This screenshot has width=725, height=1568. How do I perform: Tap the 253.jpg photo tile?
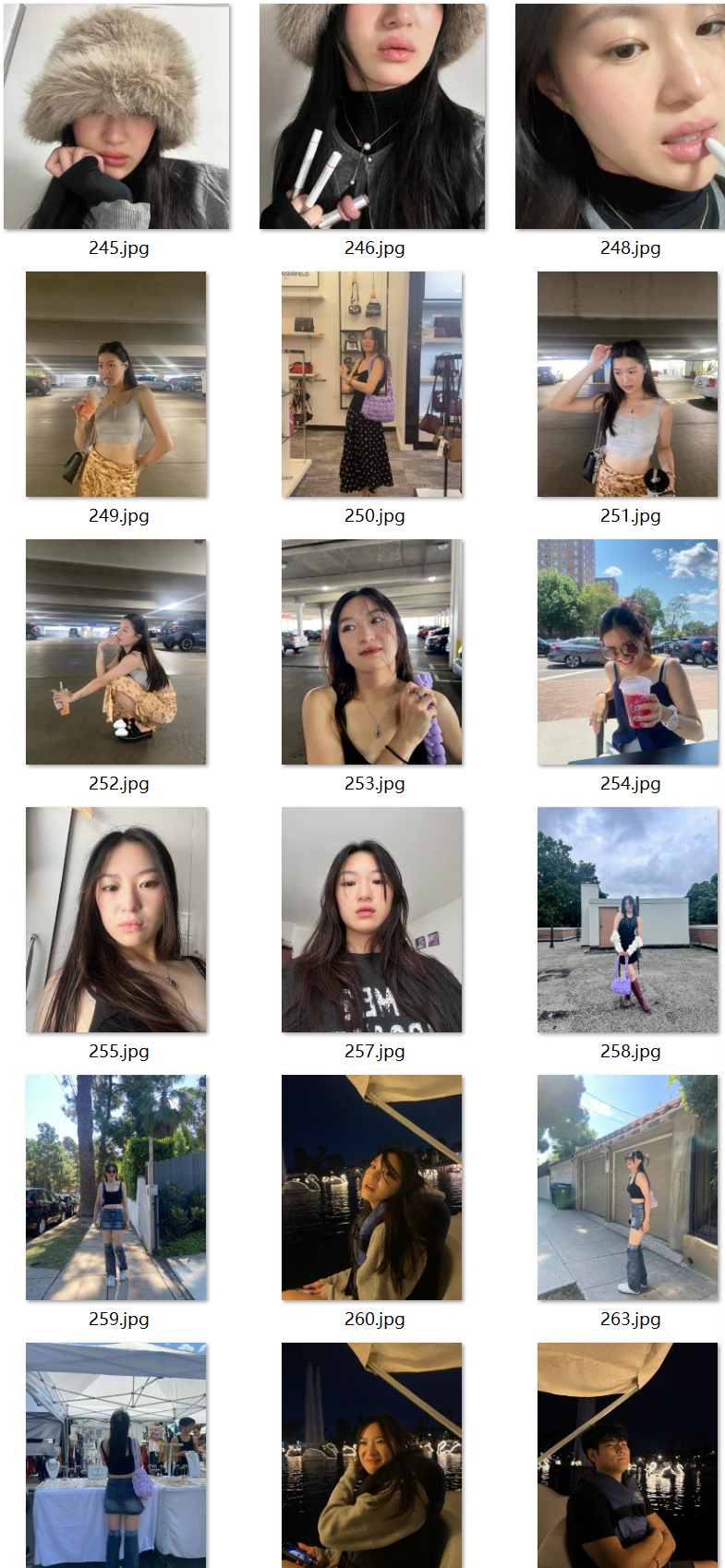tap(372, 652)
